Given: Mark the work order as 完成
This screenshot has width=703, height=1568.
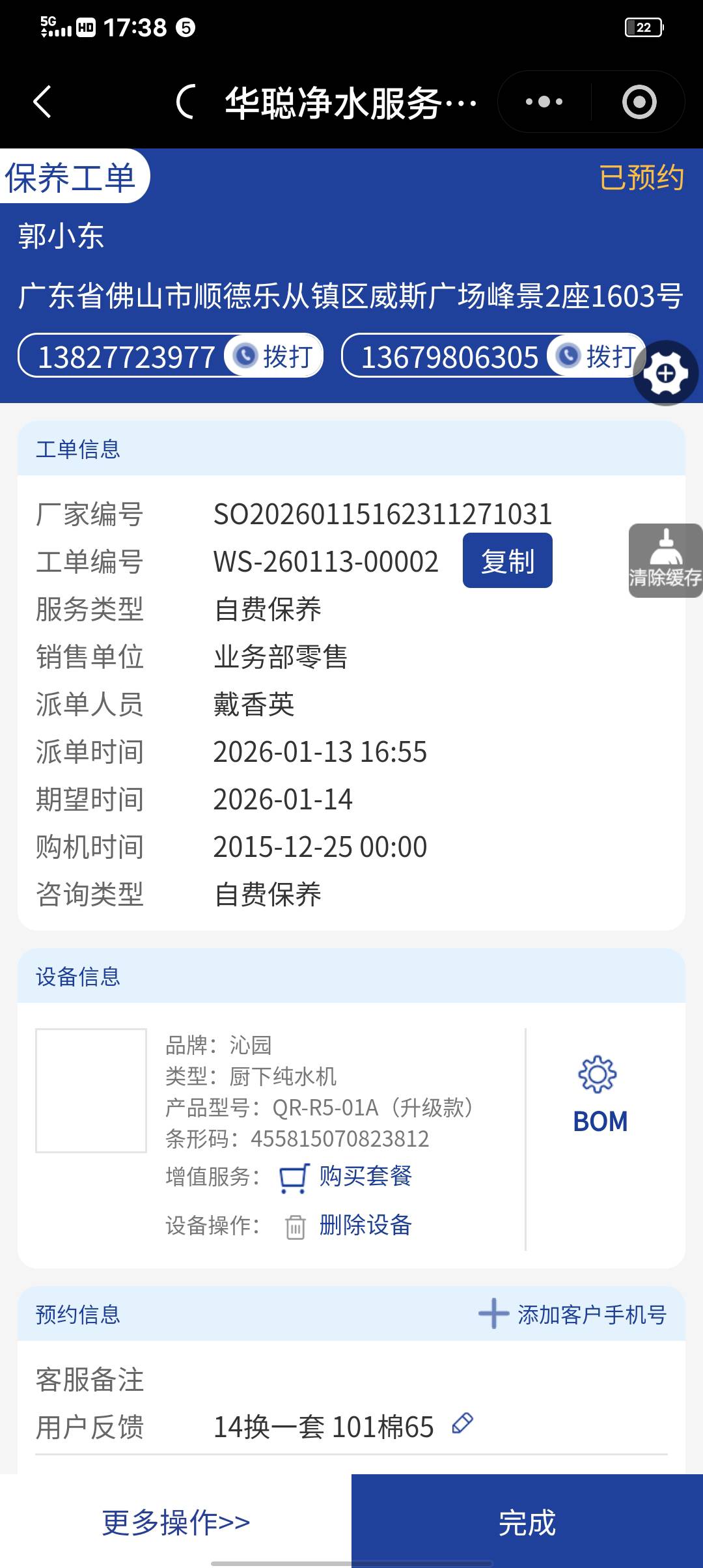Looking at the screenshot, I should click(x=527, y=1522).
